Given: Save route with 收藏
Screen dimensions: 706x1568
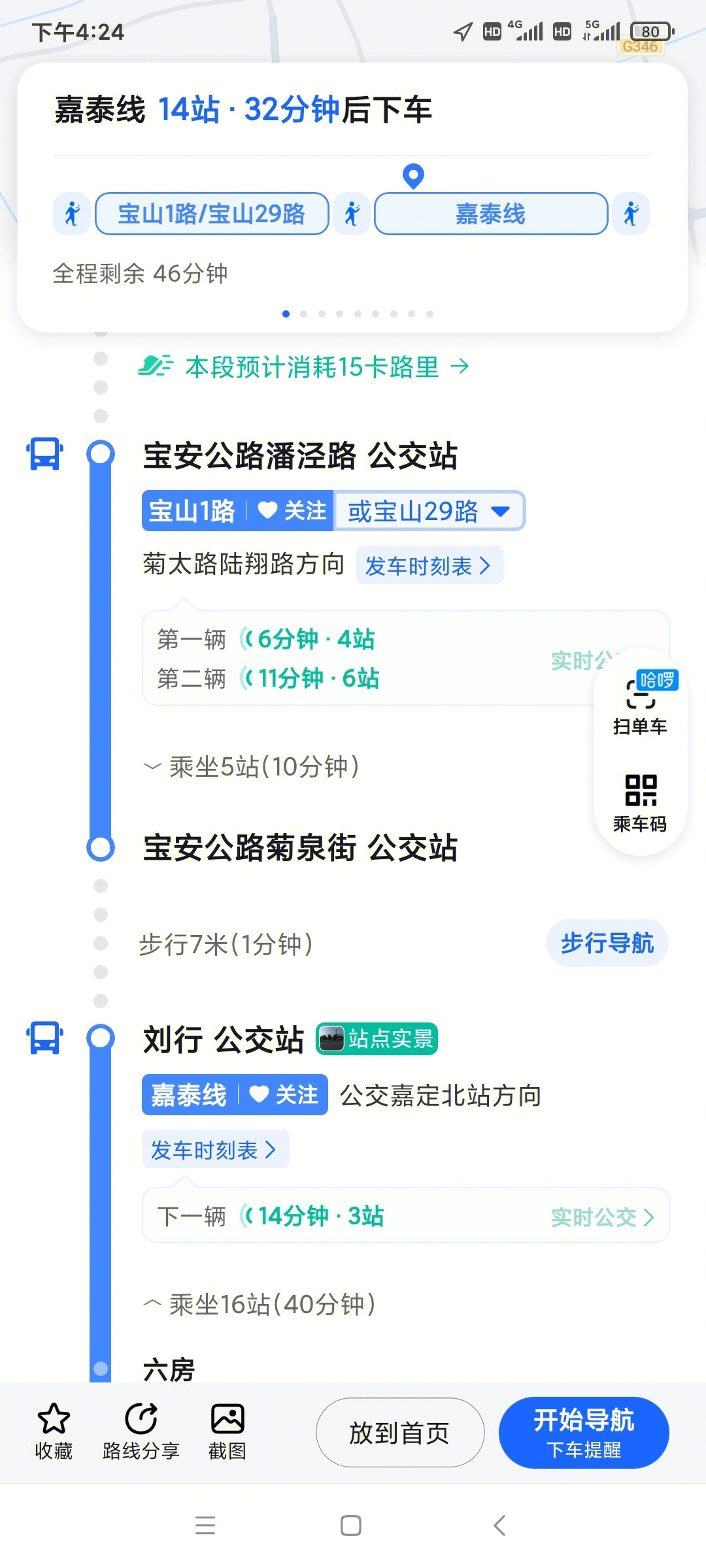Looking at the screenshot, I should click(x=54, y=1431).
